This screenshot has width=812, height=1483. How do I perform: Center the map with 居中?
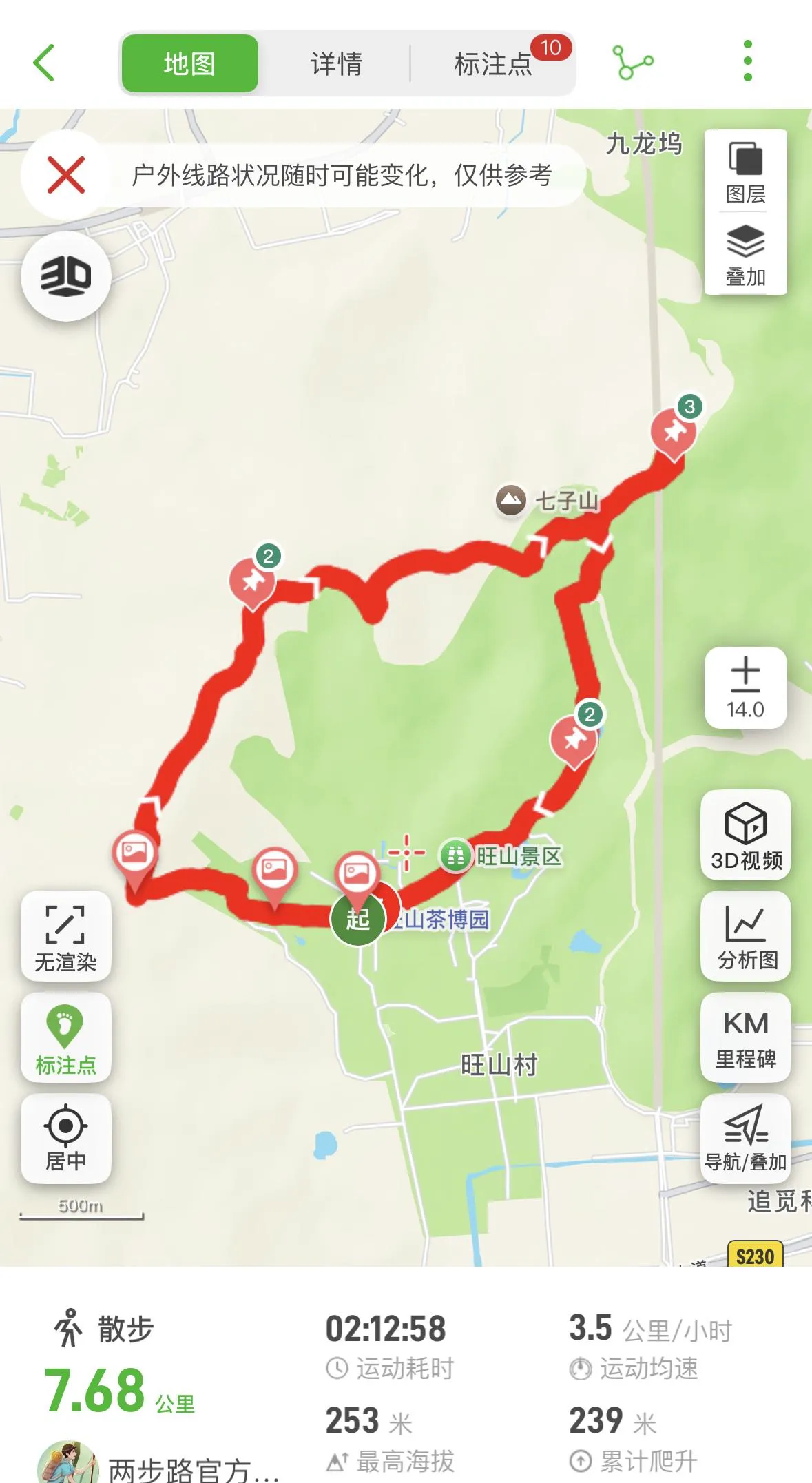(65, 1138)
